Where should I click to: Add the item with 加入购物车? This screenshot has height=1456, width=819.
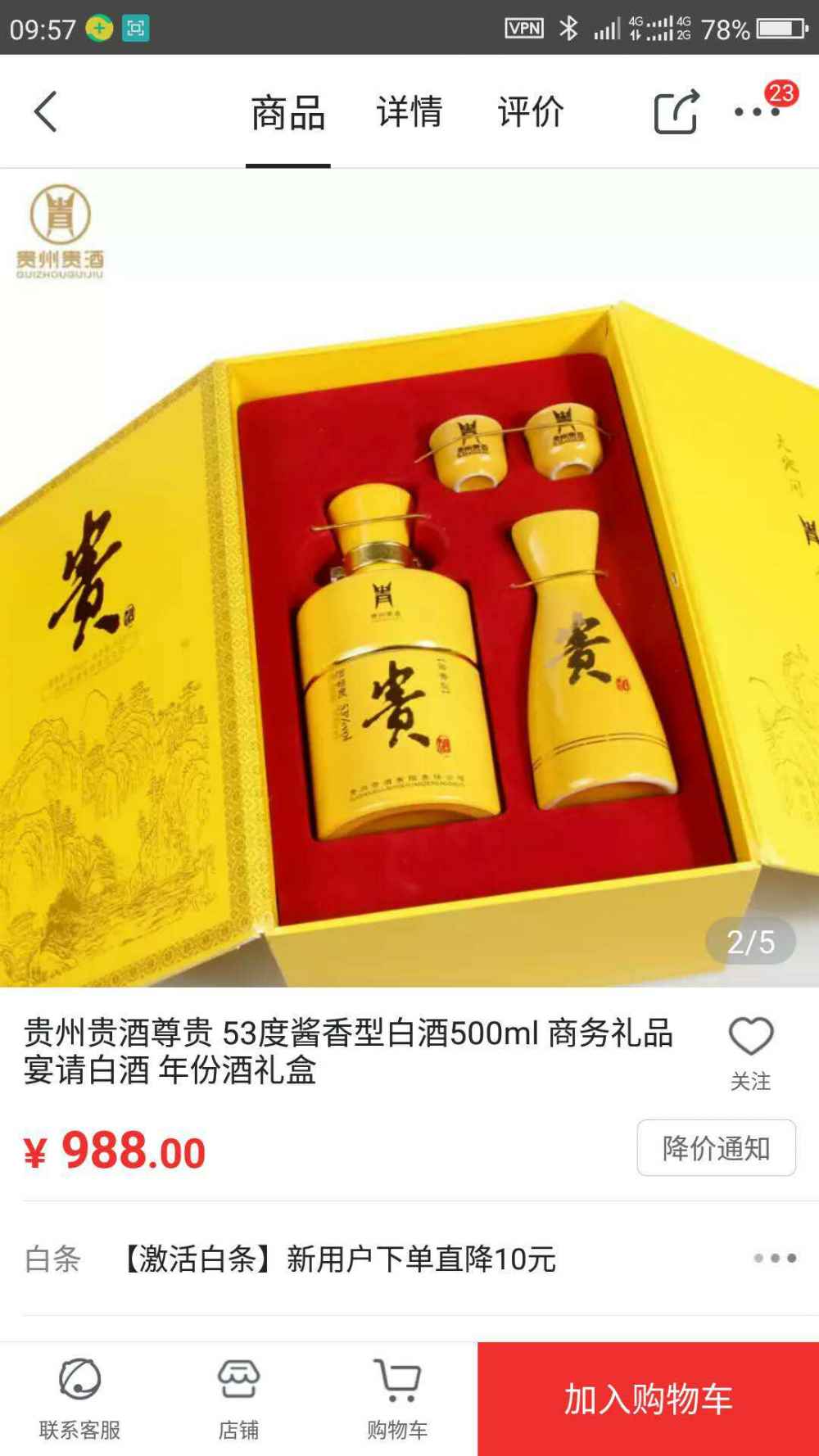648,1399
